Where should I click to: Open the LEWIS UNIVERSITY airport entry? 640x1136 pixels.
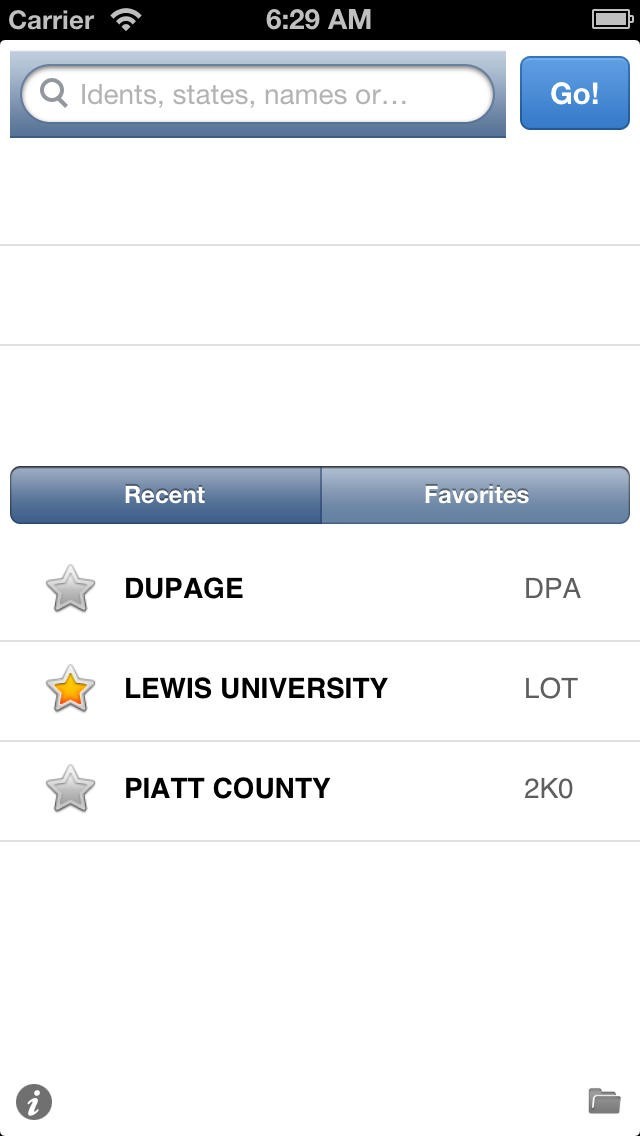click(320, 689)
